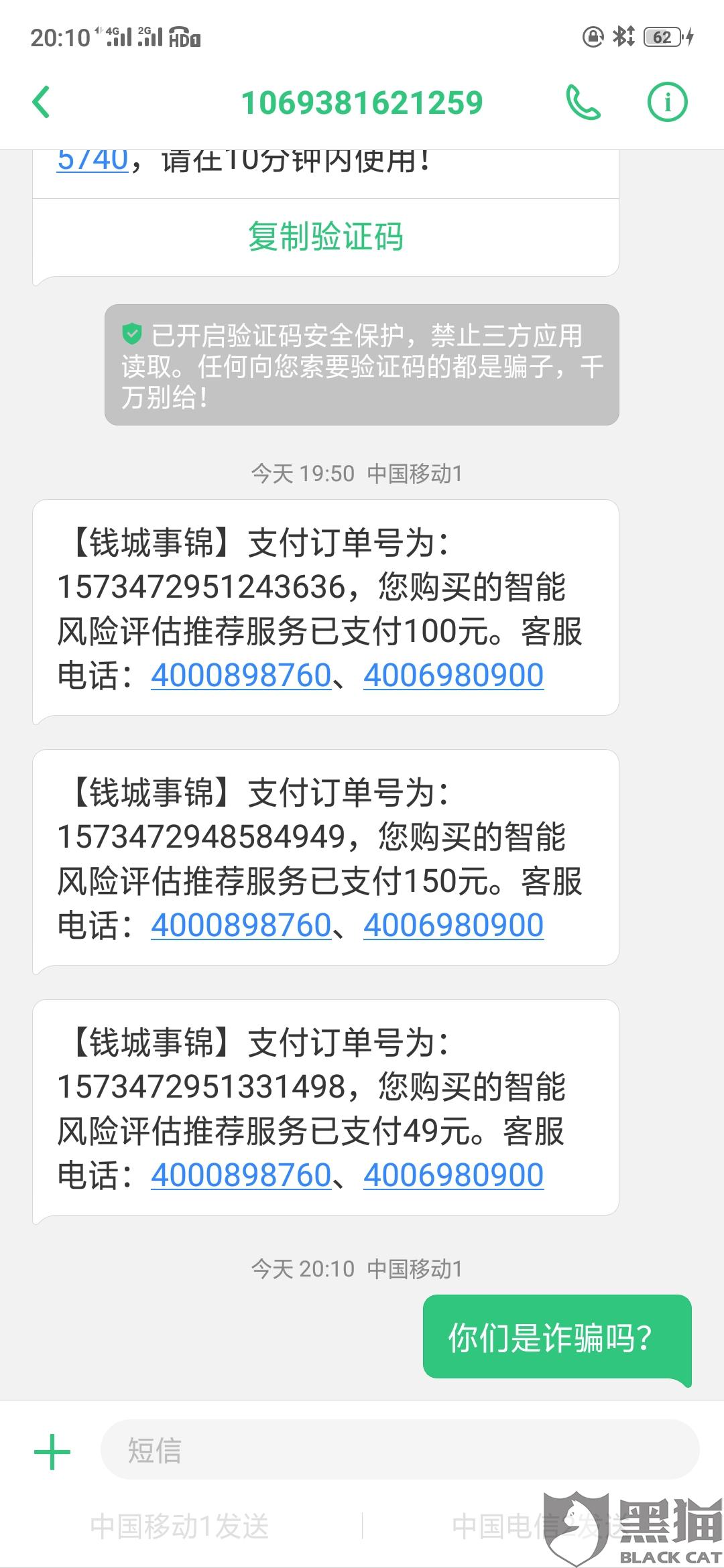Tap 复制验证码 to copy the code
This screenshot has height=1568, width=724.
pyautogui.click(x=325, y=237)
